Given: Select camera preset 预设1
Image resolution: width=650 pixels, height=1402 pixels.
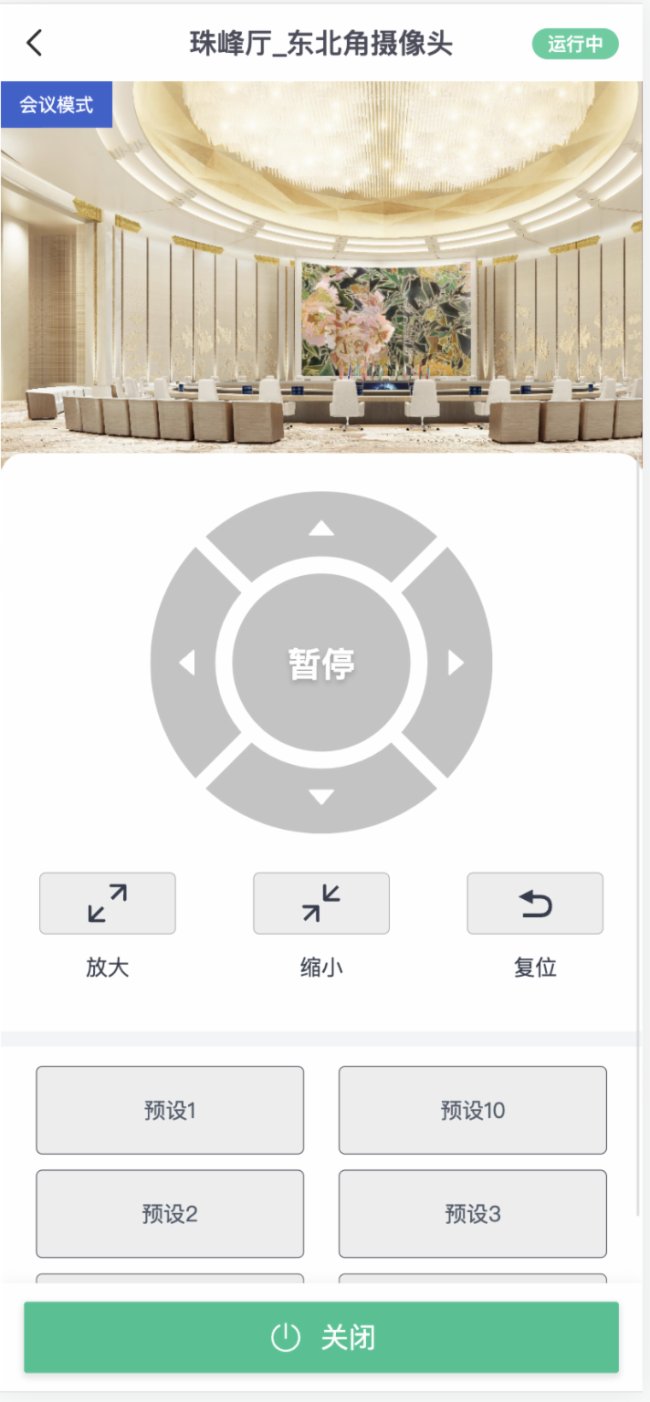Looking at the screenshot, I should click(x=170, y=1110).
